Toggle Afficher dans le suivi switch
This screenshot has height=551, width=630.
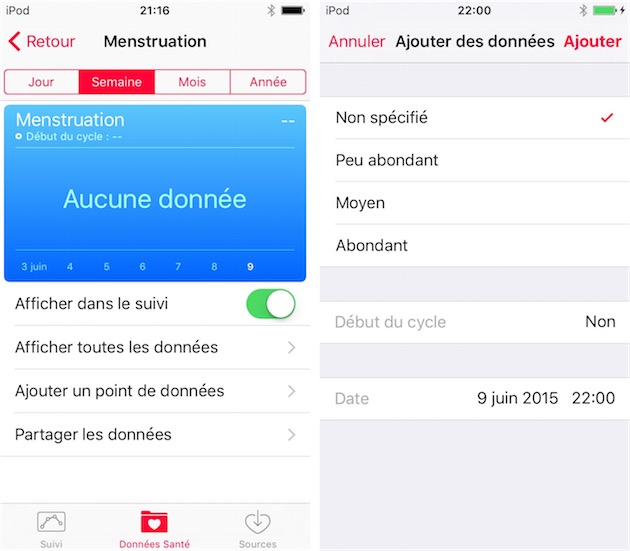[271, 304]
